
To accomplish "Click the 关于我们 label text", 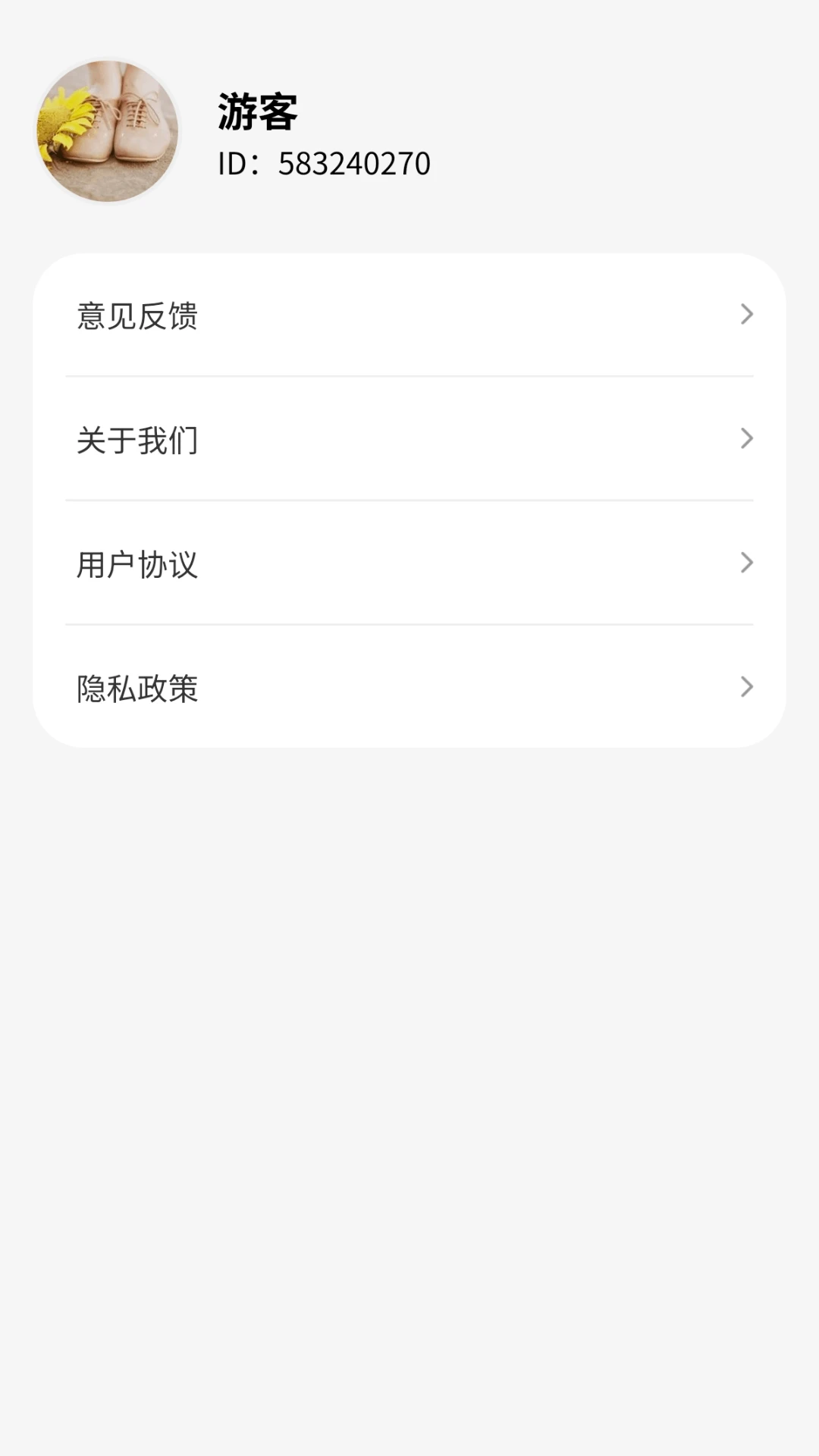I will pos(137,440).
